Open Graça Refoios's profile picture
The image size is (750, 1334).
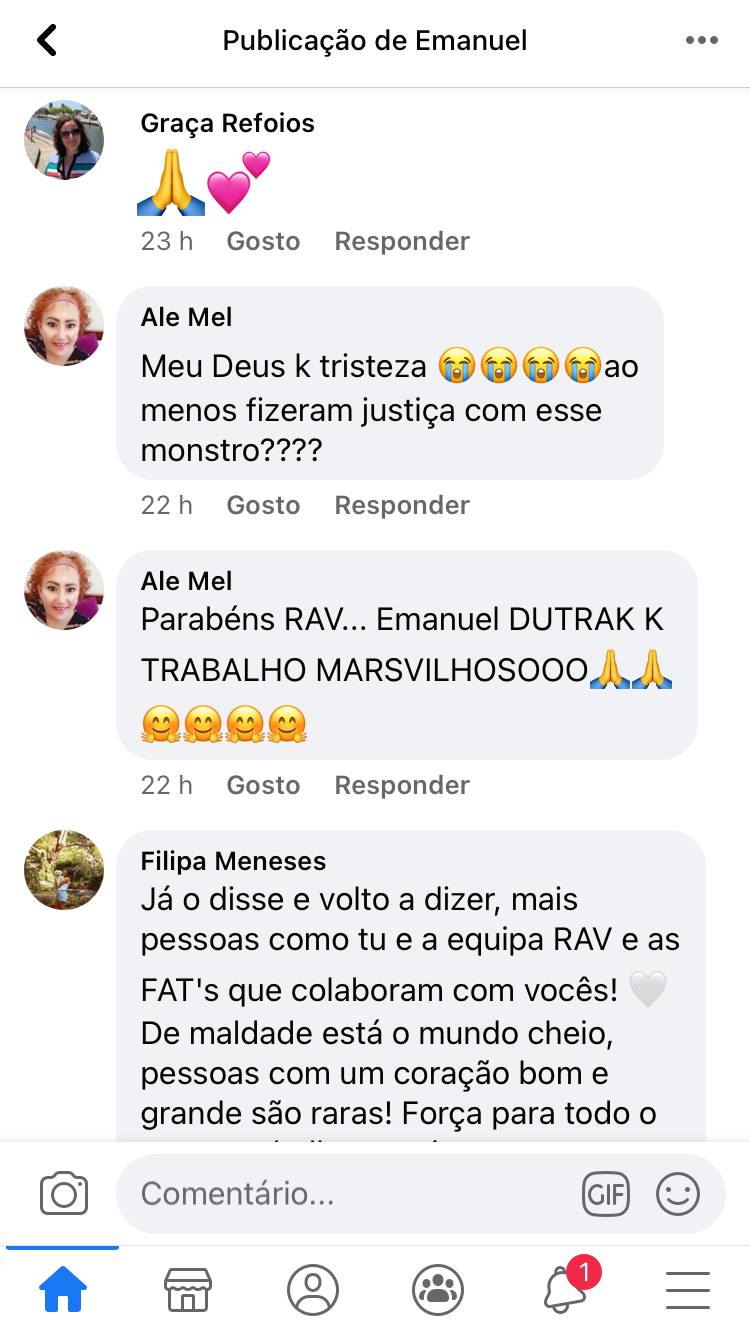(x=64, y=140)
